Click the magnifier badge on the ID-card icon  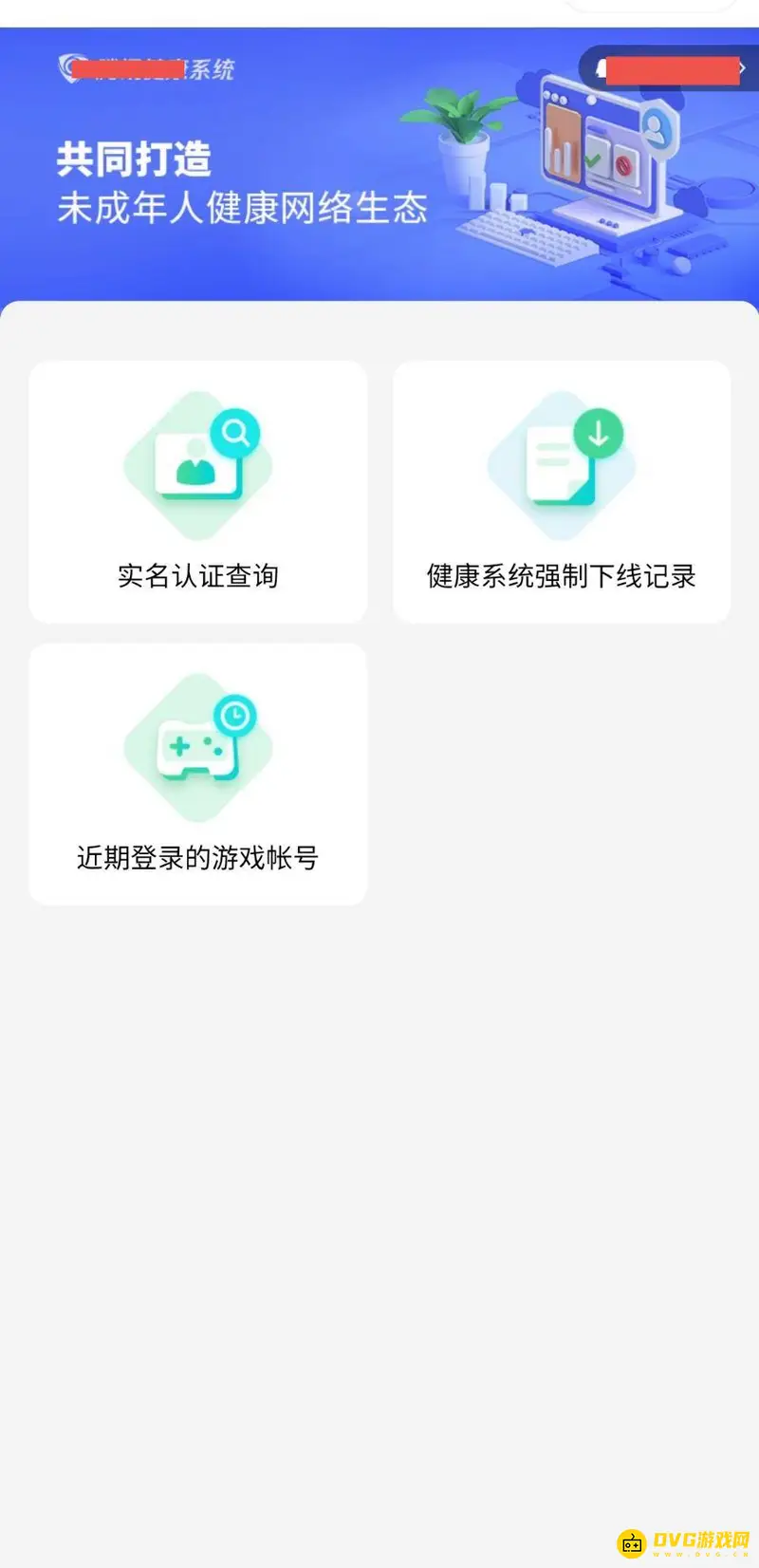(x=237, y=433)
